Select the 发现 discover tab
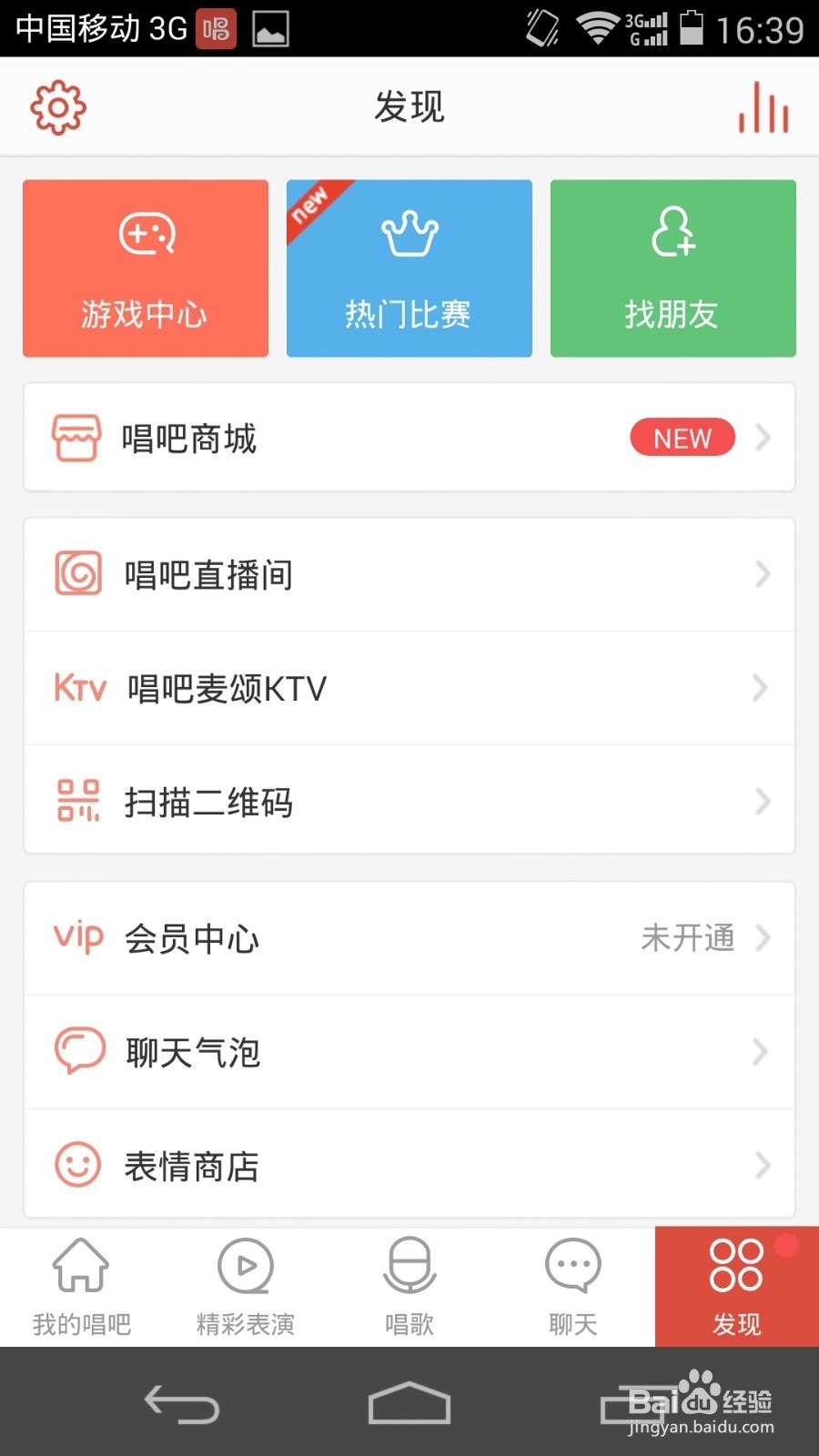The height and width of the screenshot is (1456, 819). coord(737,1287)
